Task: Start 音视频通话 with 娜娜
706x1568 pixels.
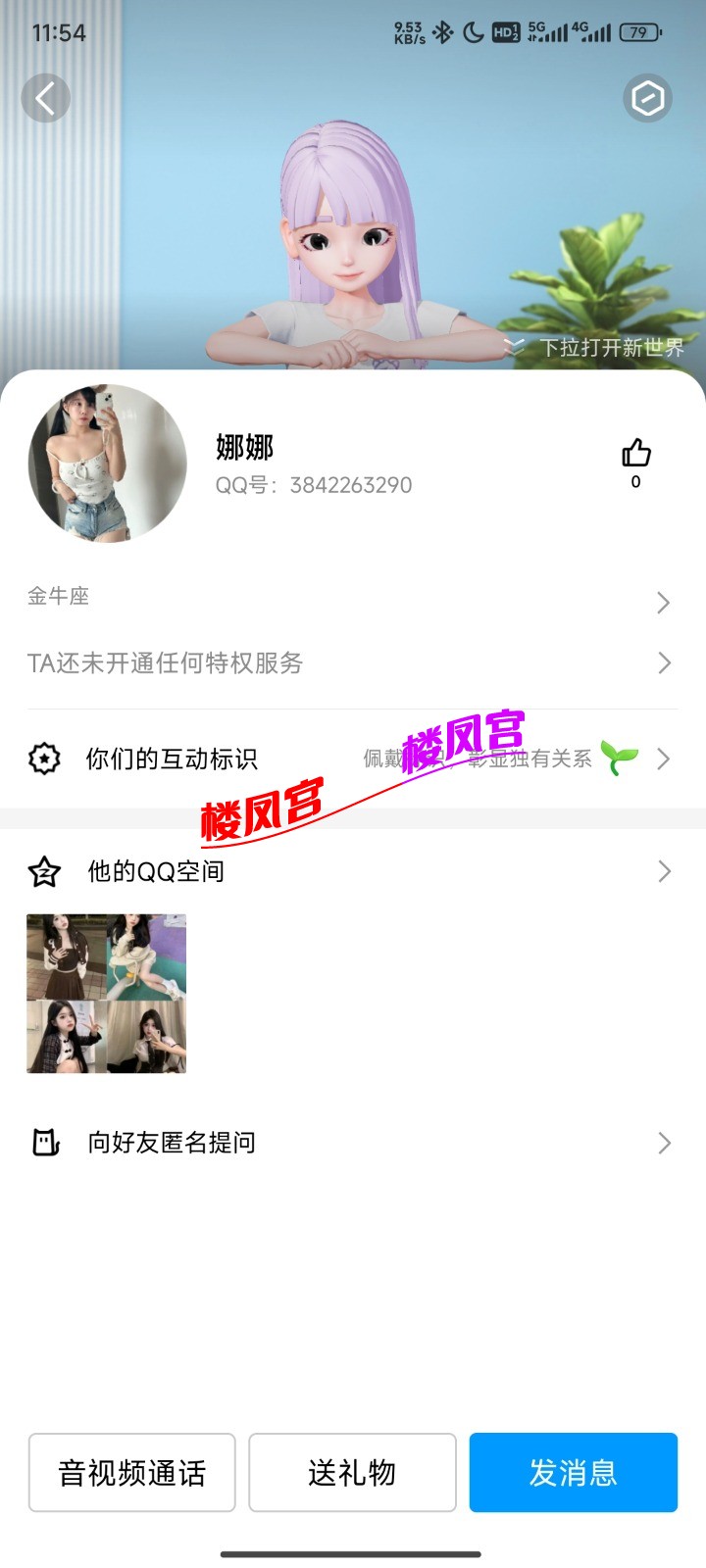Action: (132, 1472)
